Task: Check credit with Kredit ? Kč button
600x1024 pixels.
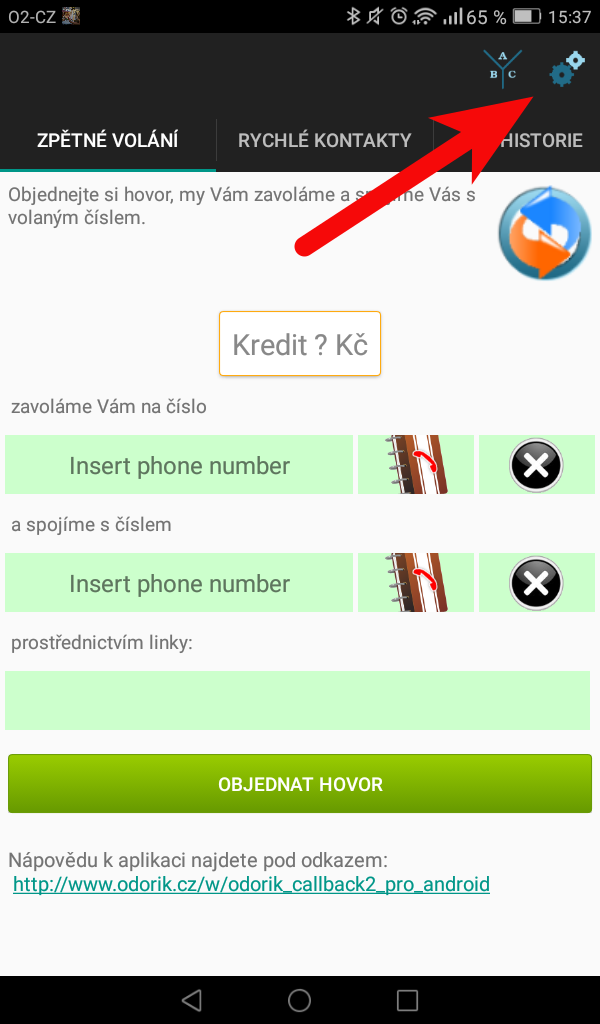Action: coord(300,344)
